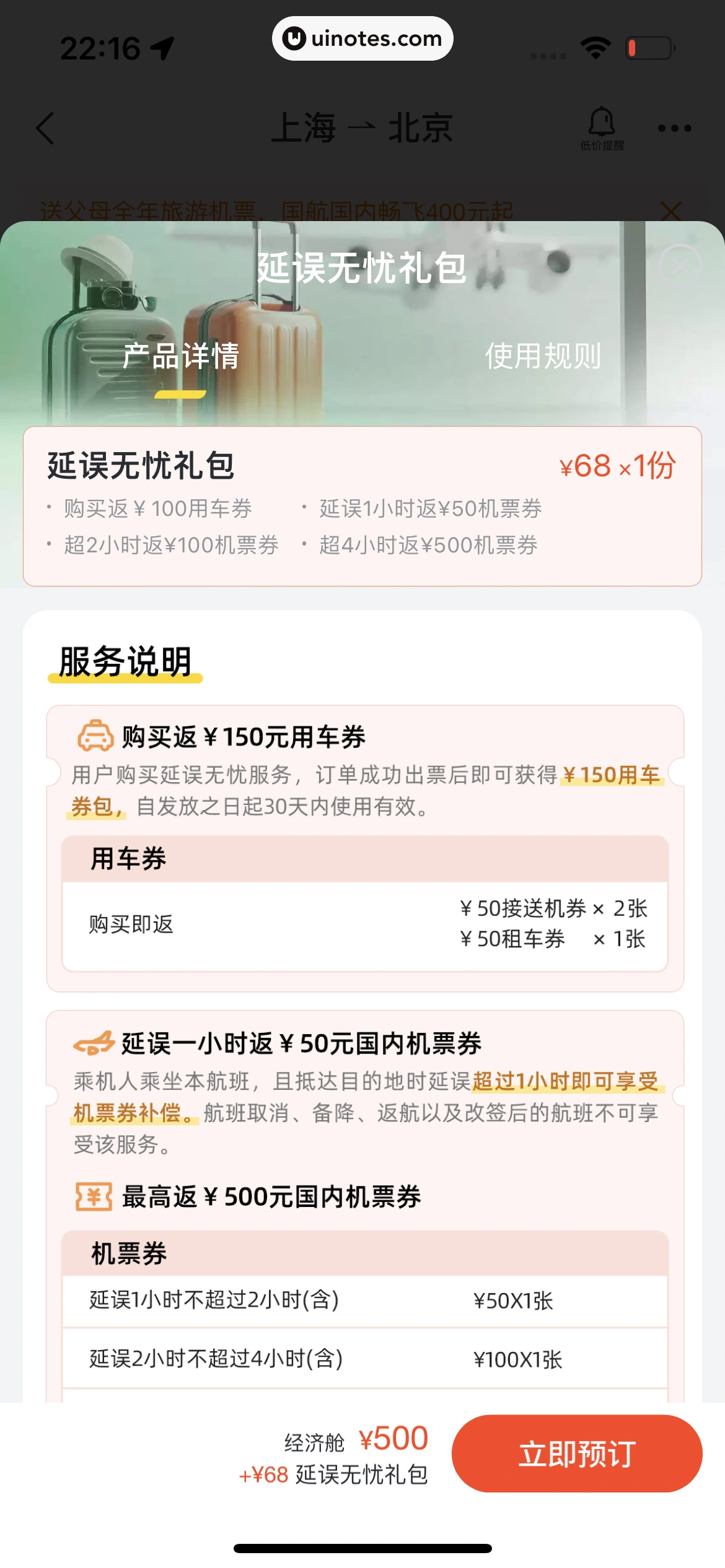
Task: Close the 延误无忧礼包 popup
Action: pyautogui.click(x=680, y=266)
